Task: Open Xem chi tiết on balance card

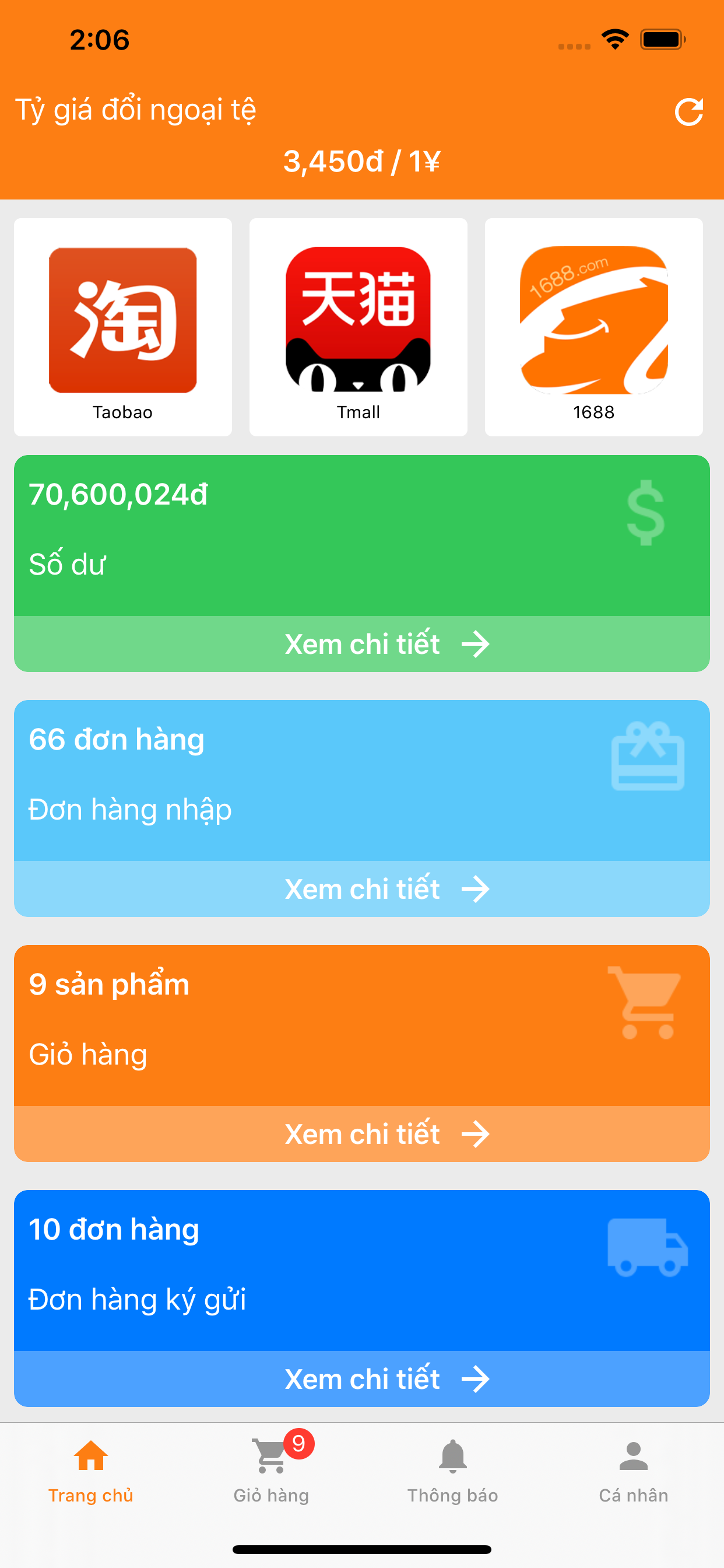Action: [386, 643]
